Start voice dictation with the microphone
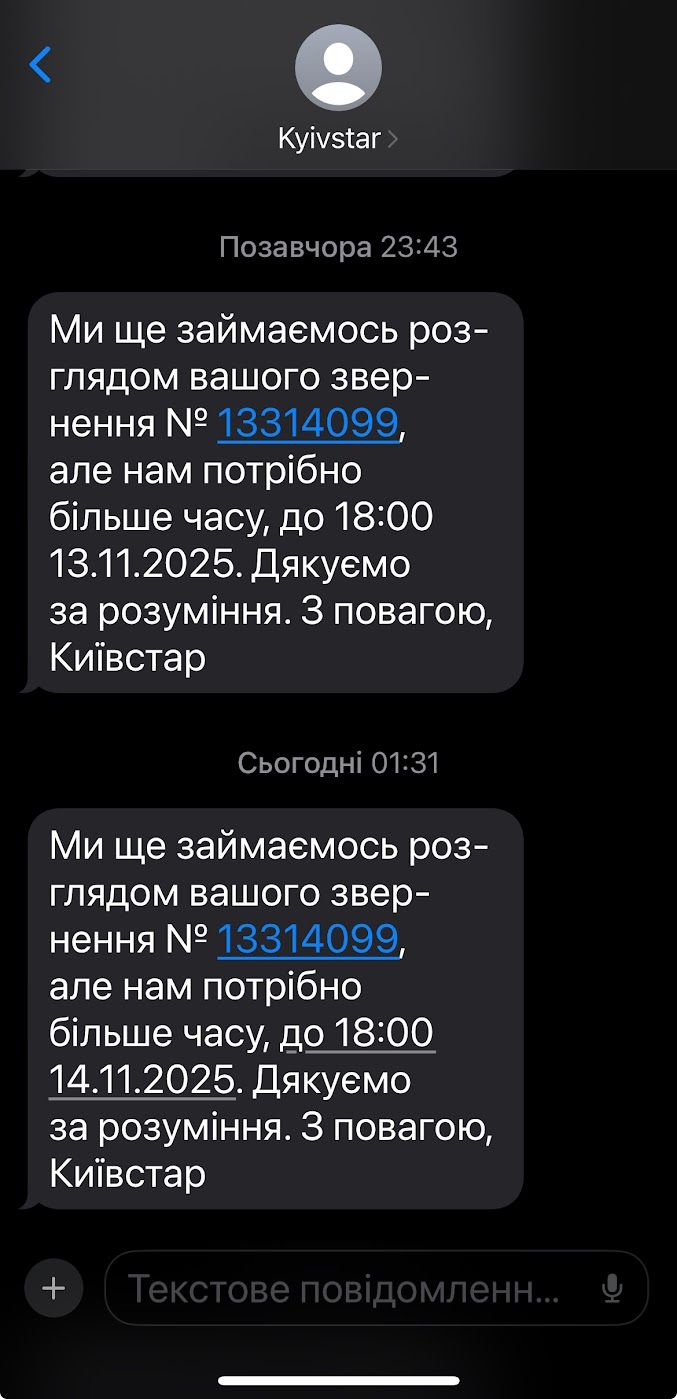677x1399 pixels. [x=612, y=1289]
